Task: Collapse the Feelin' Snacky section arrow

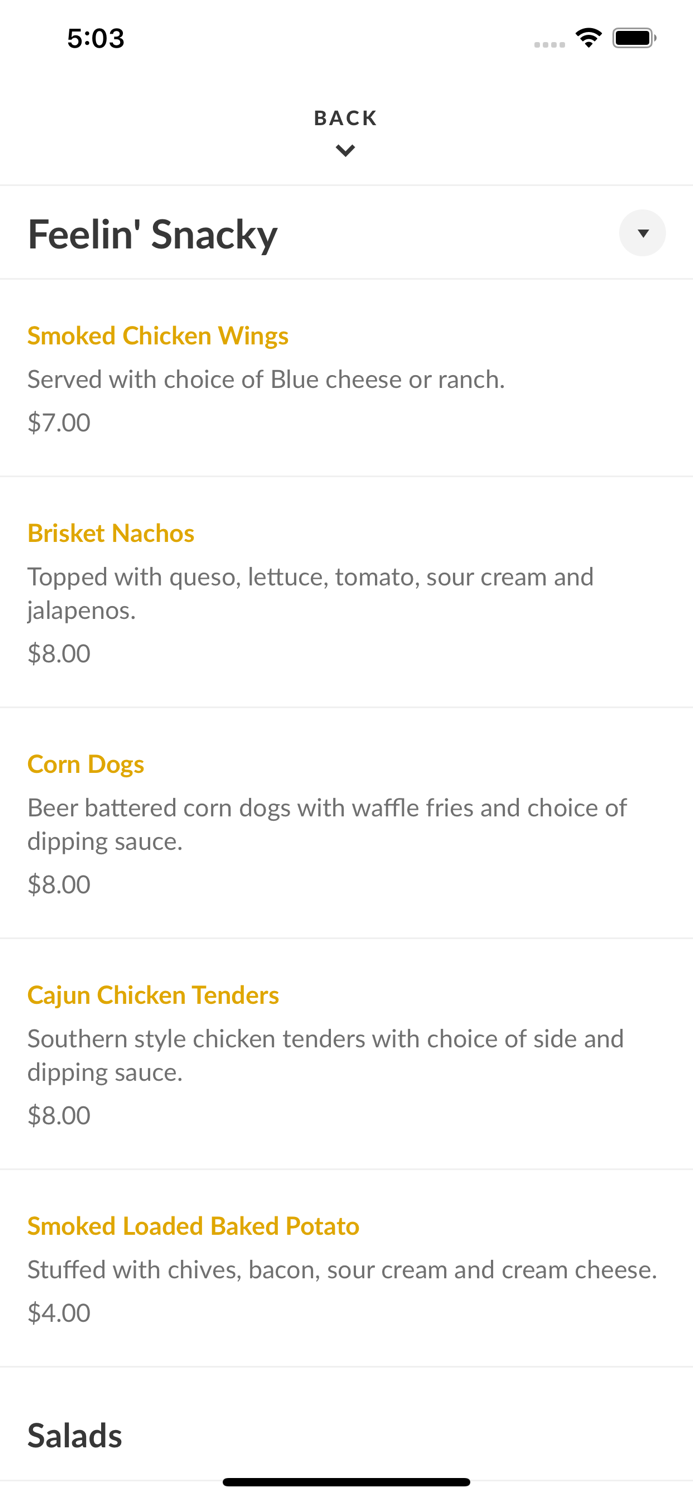Action: tap(642, 233)
